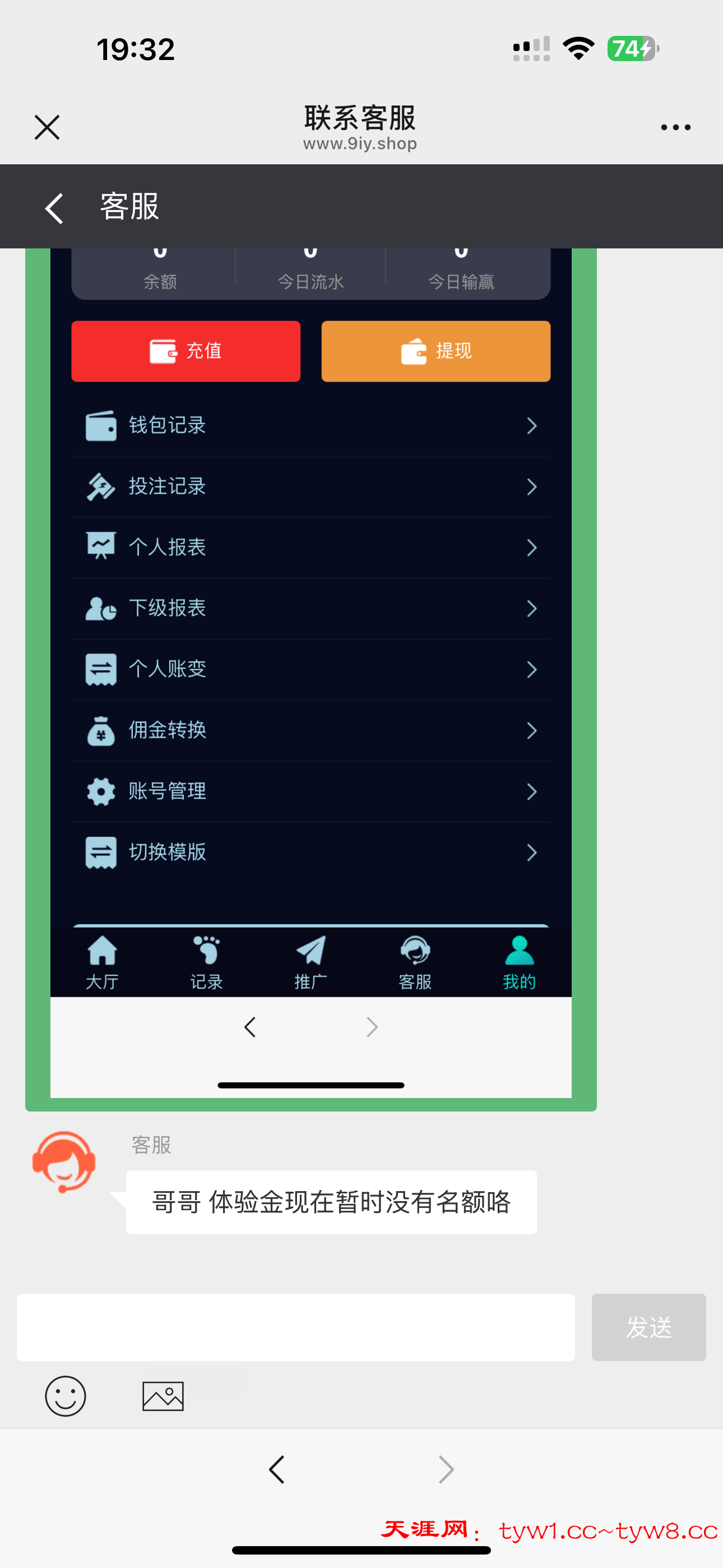
Task: Tap the 充值 recharge button
Action: (x=186, y=351)
